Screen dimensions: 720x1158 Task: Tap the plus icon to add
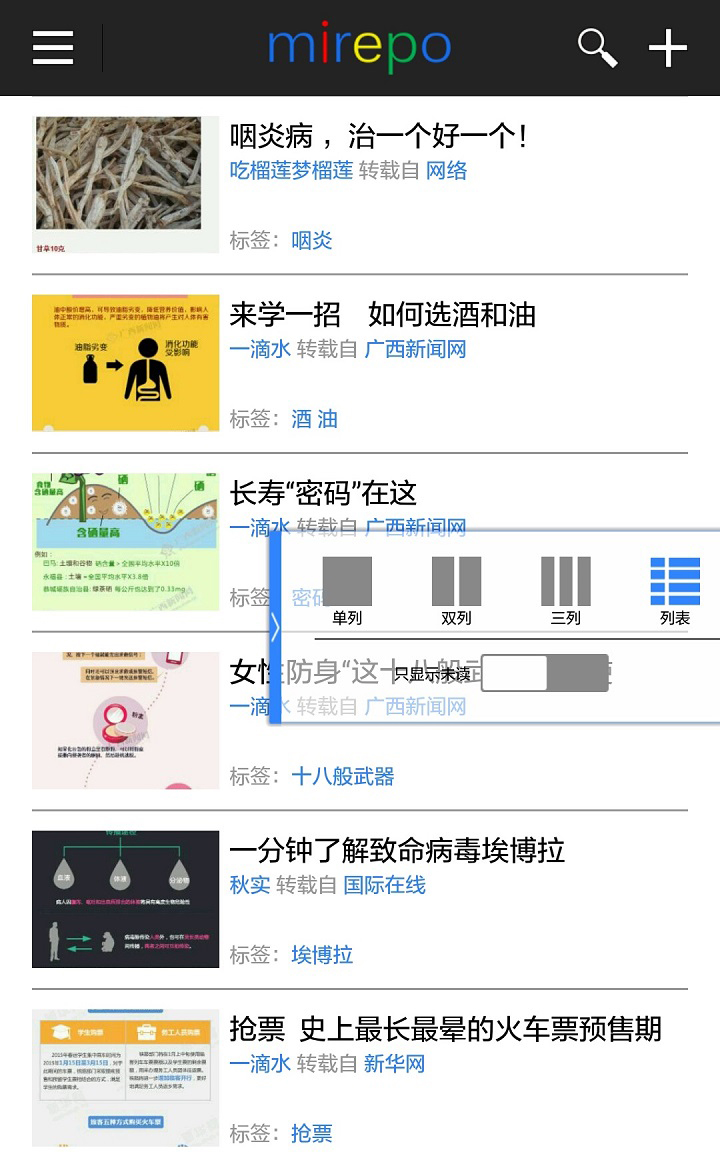(667, 47)
